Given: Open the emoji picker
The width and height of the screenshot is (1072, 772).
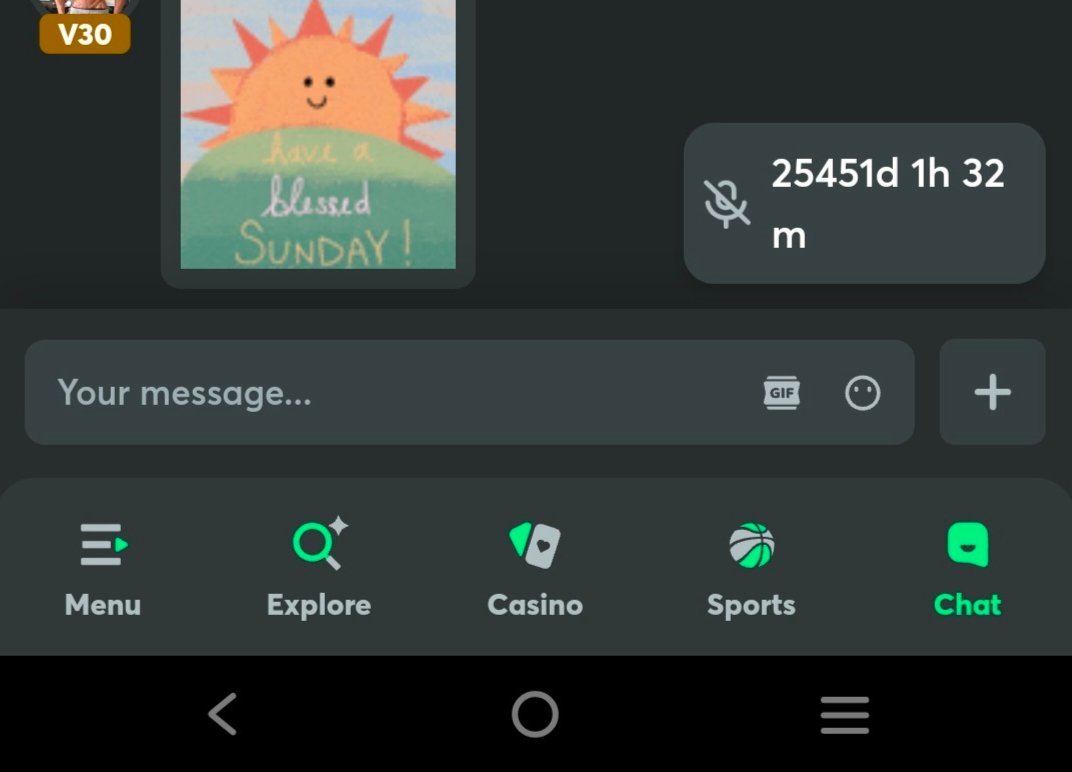Looking at the screenshot, I should pos(863,393).
